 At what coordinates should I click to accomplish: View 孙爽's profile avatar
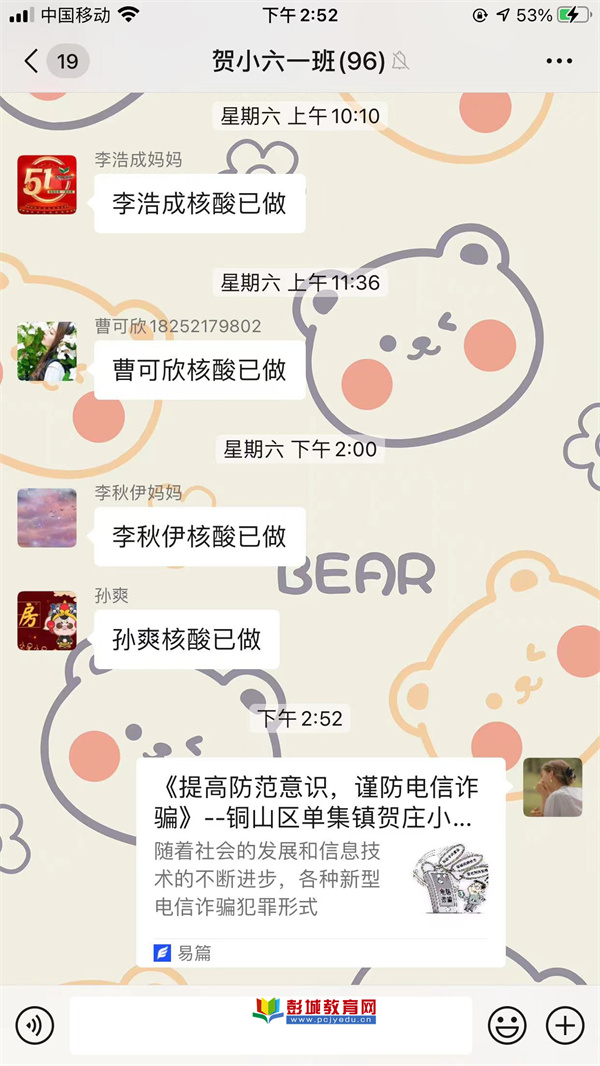pos(47,621)
